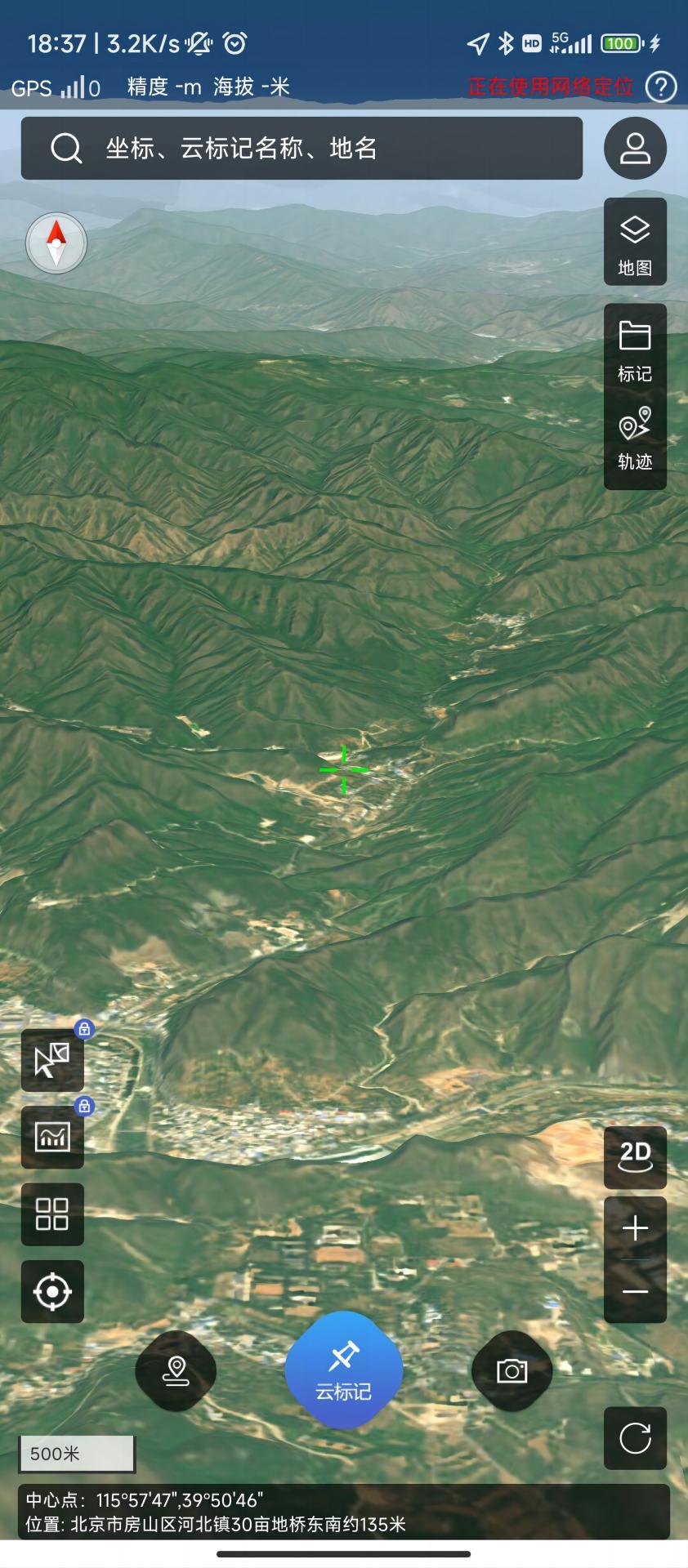The image size is (688, 1568).
Task: Open the elevation chart tool
Action: pos(51,1136)
